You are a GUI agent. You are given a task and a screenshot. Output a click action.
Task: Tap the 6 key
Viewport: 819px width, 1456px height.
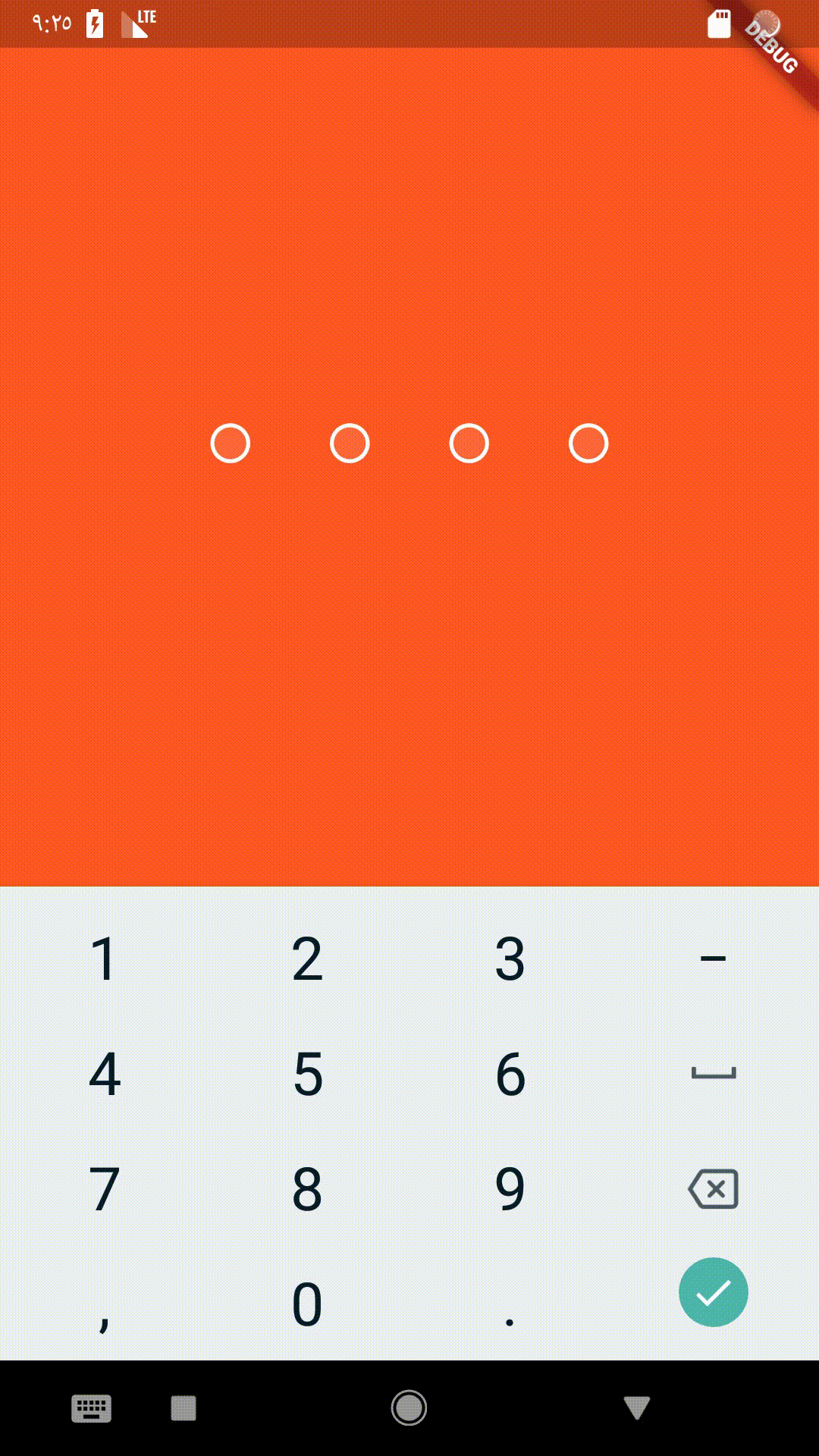(510, 1074)
